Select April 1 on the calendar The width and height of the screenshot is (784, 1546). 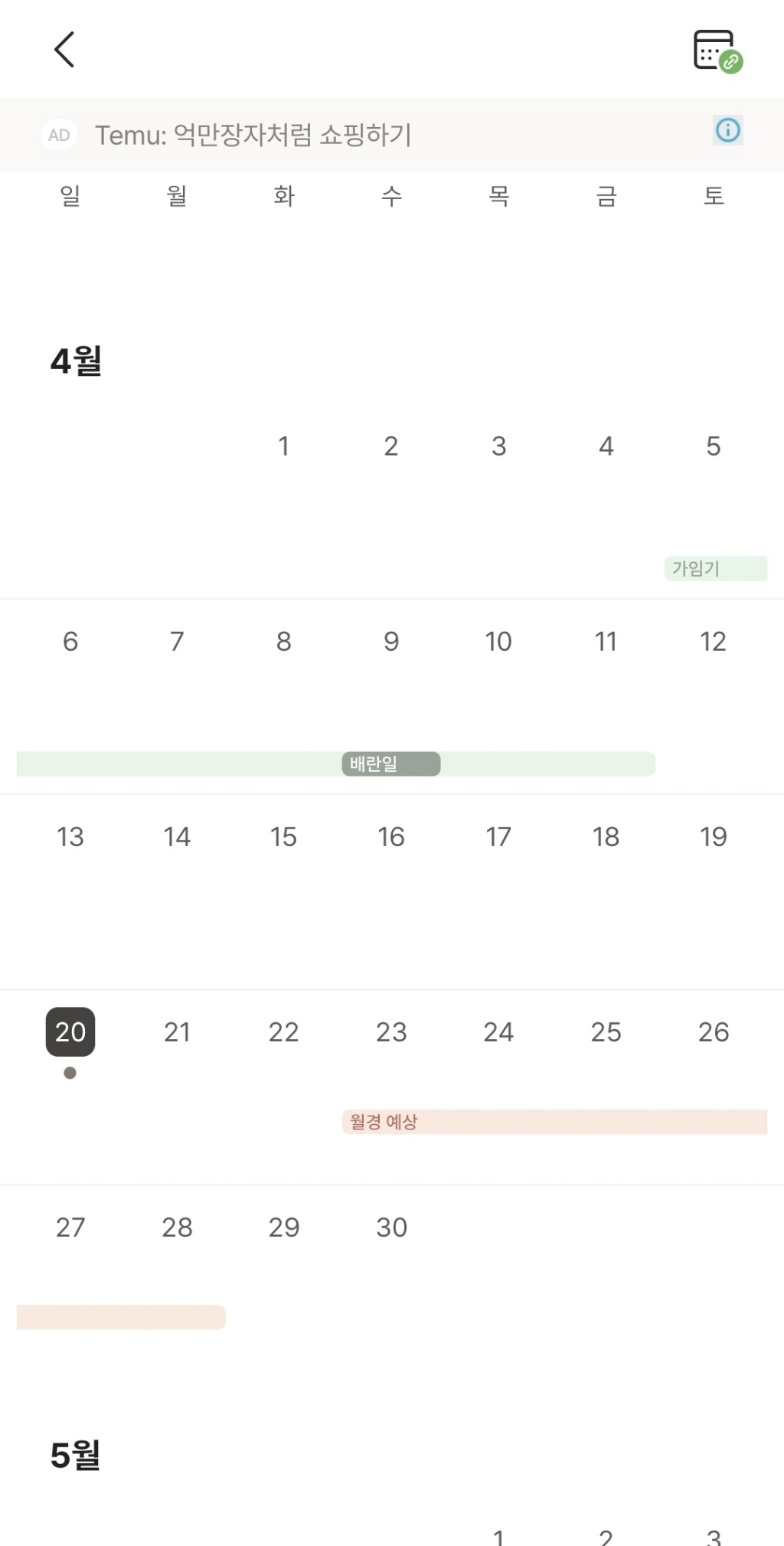point(284,446)
